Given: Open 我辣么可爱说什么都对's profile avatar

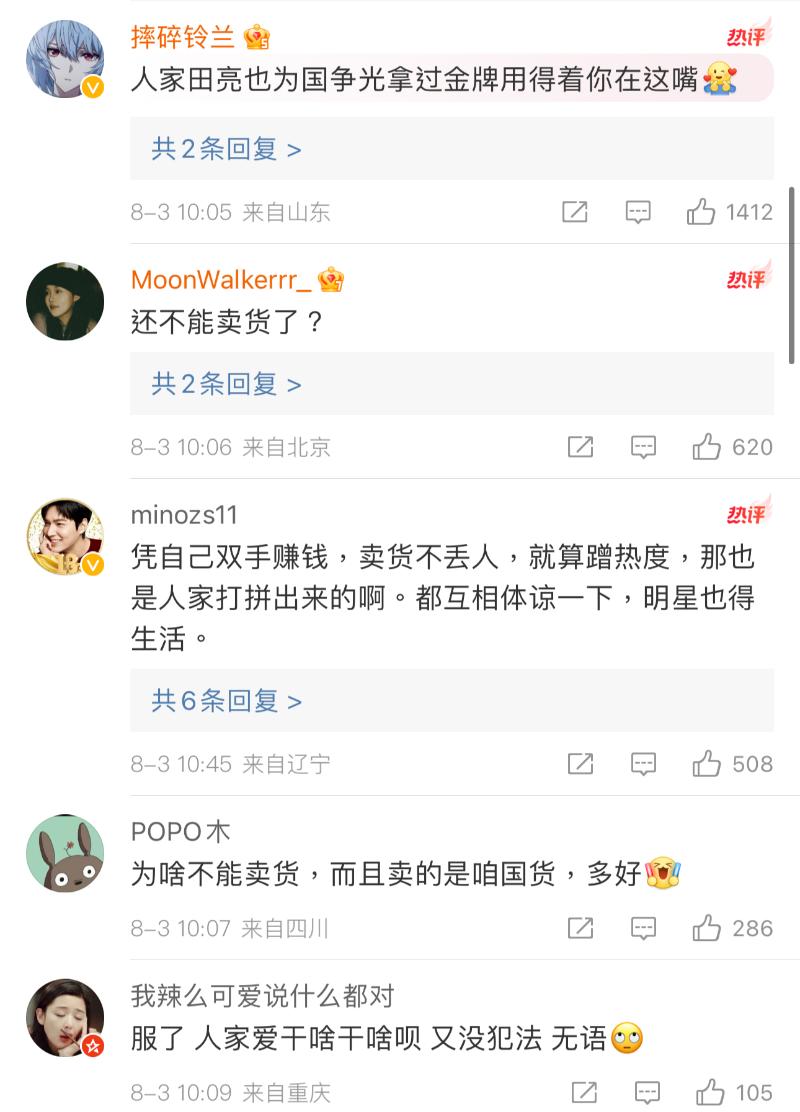Looking at the screenshot, I should (65, 1018).
